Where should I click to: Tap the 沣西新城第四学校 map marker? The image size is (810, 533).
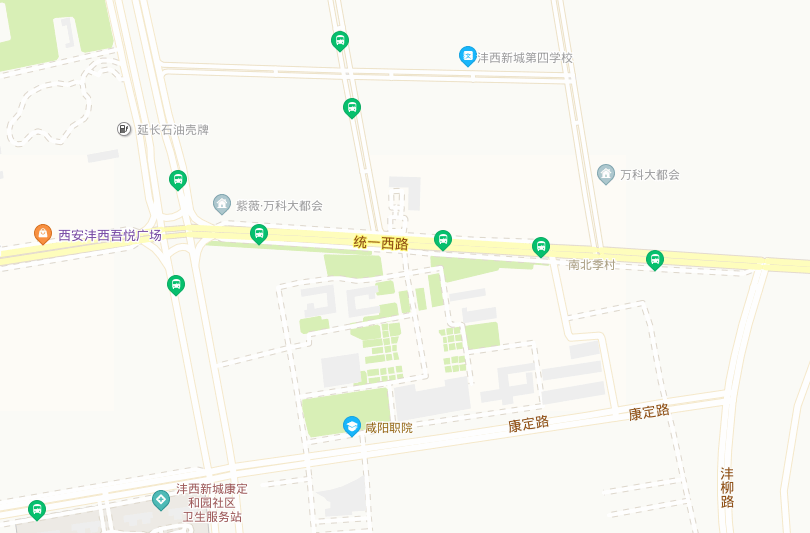(467, 56)
